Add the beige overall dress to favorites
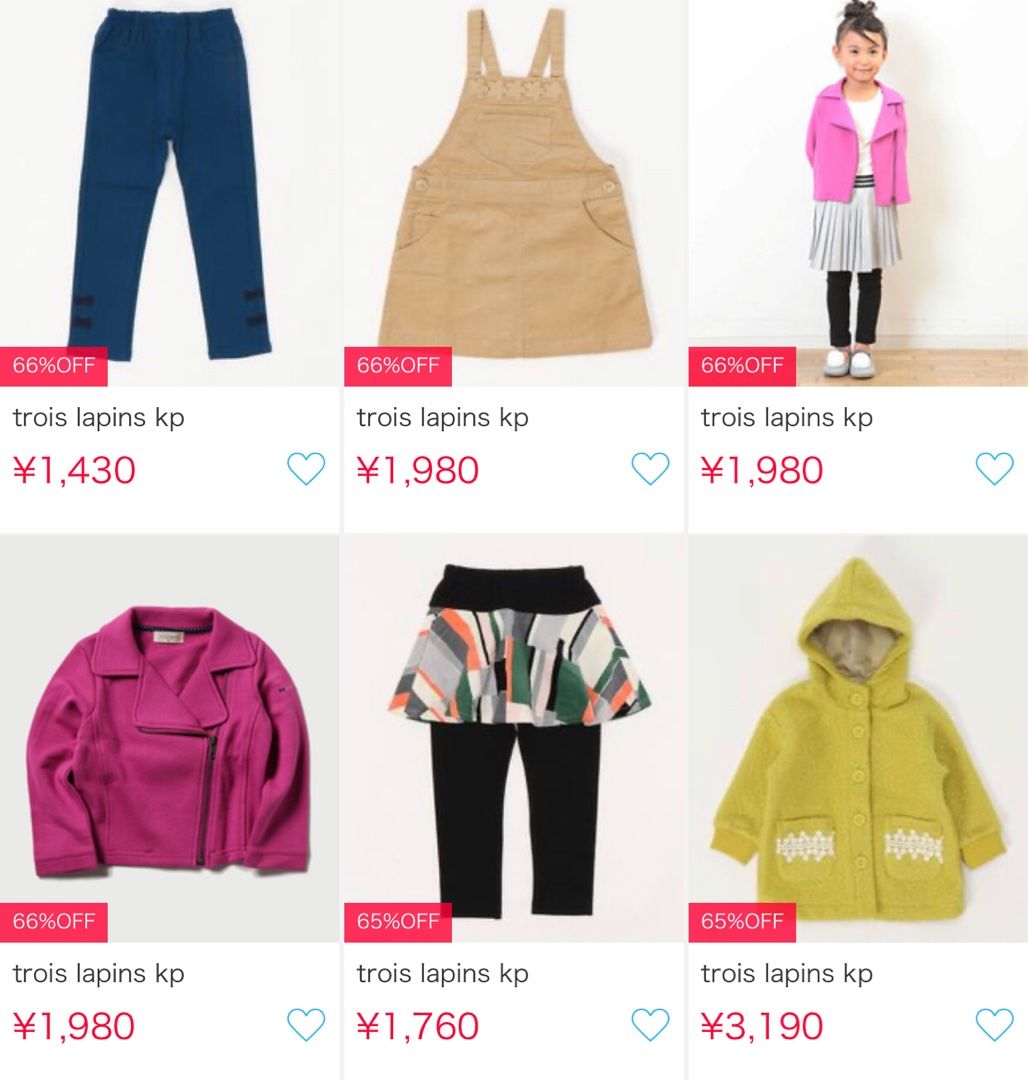This screenshot has width=1028, height=1080. pyautogui.click(x=650, y=469)
